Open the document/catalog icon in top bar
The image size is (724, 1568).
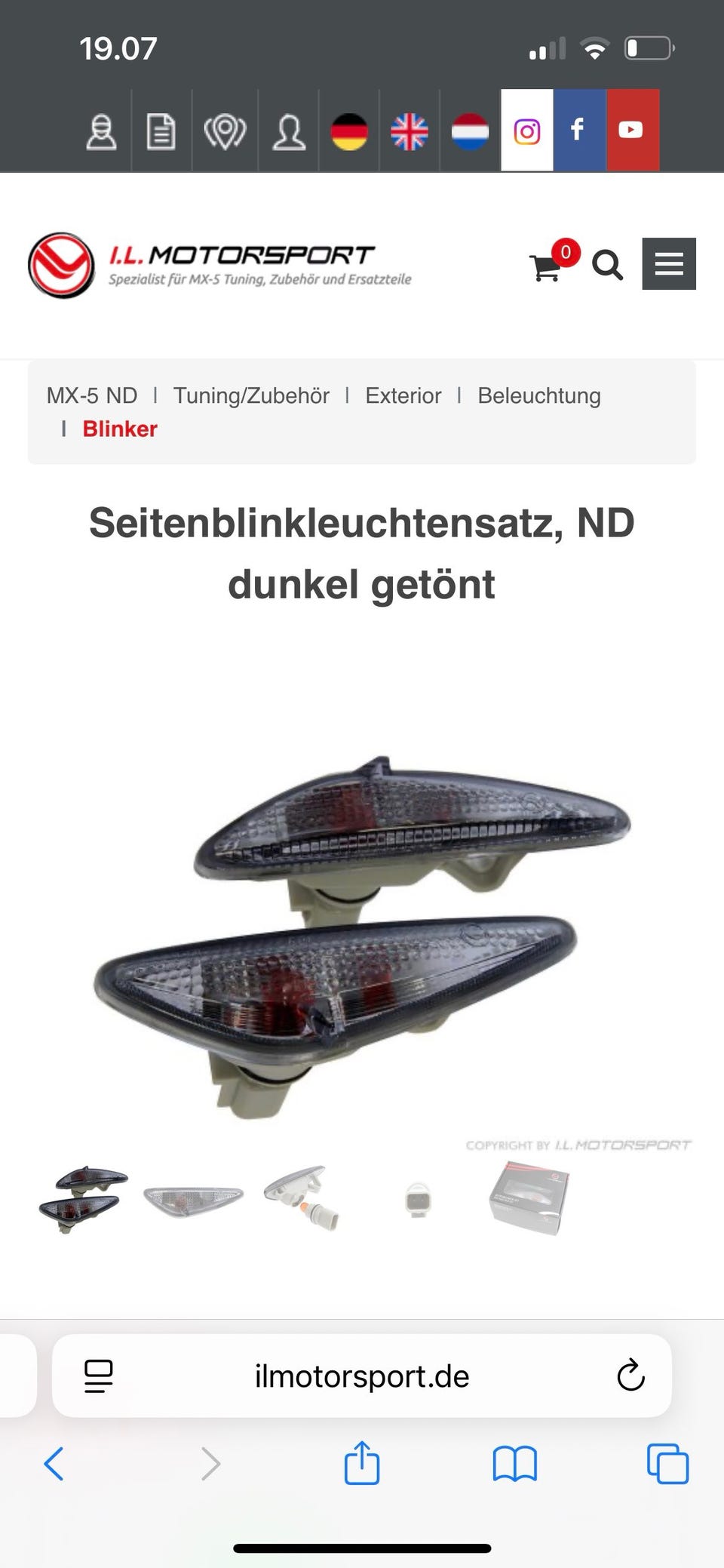(162, 130)
